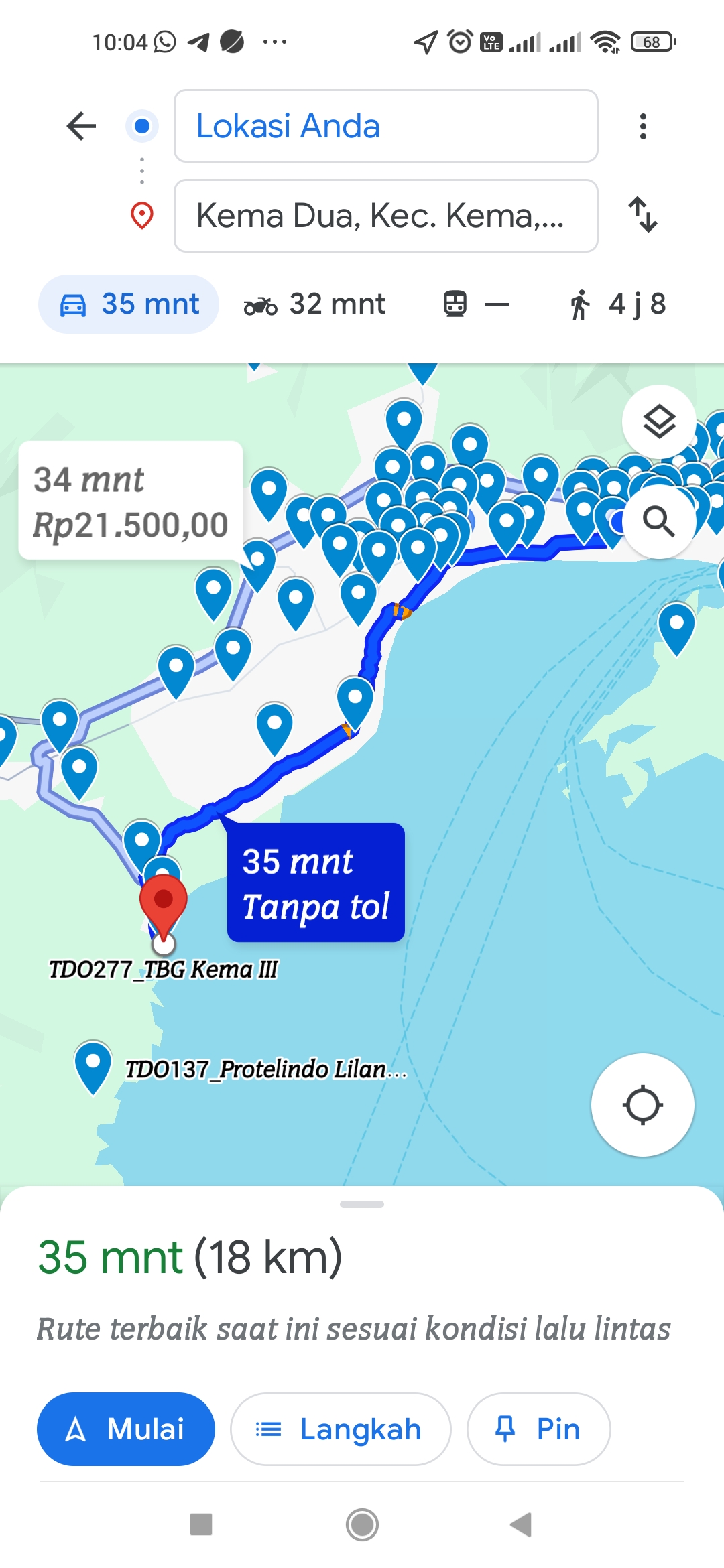Go back using the arrow icon
724x1568 pixels.
pos(82,126)
